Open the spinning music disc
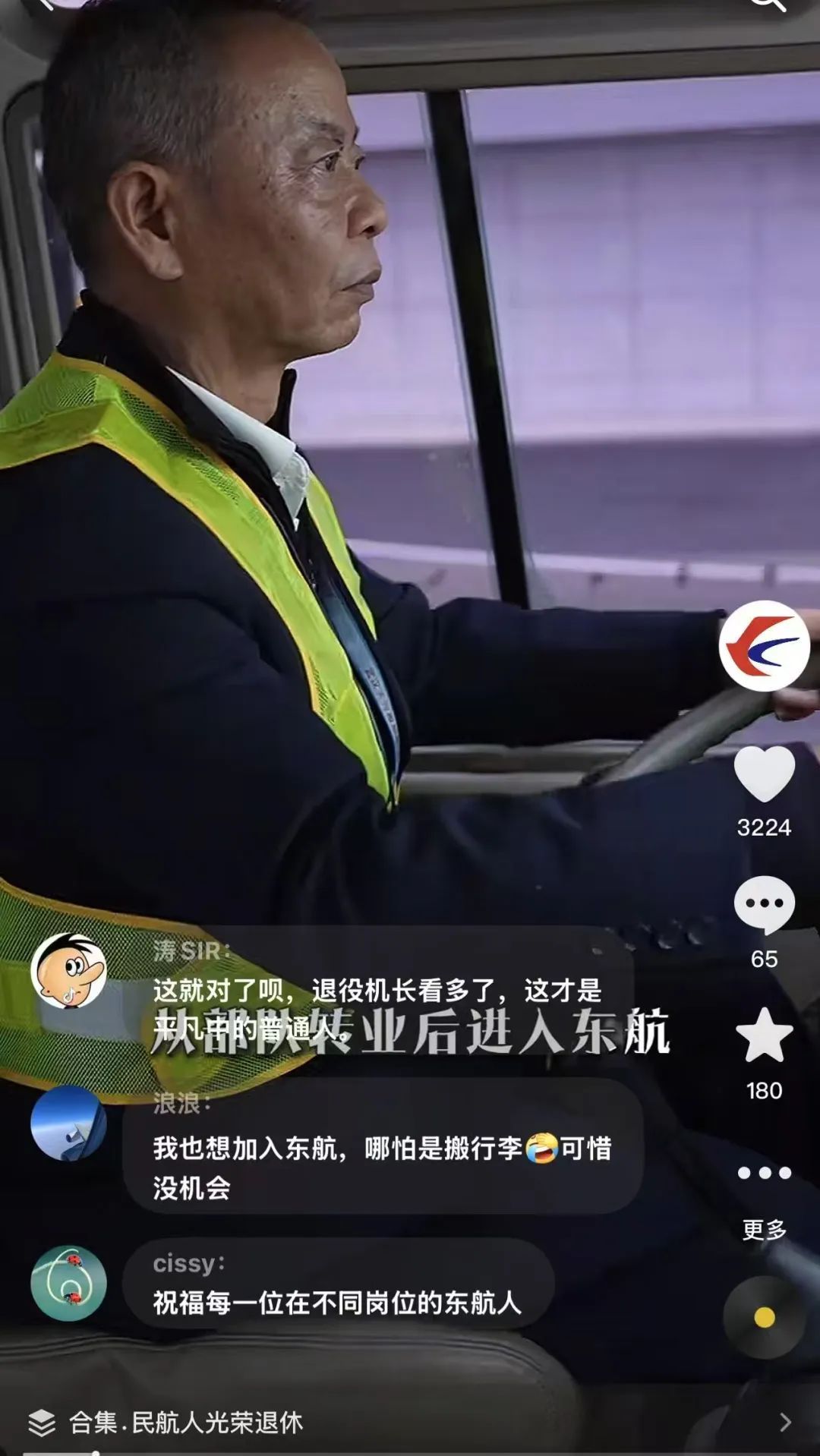 pos(764,1317)
